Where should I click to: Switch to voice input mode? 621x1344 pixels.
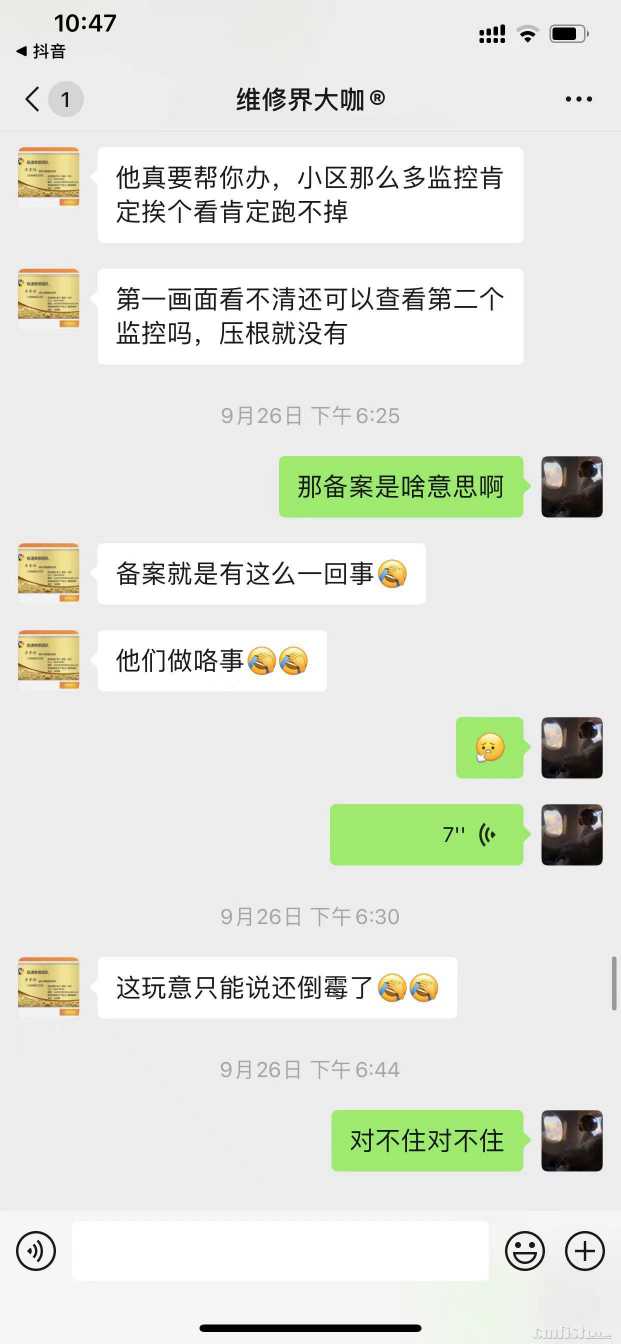point(36,1250)
